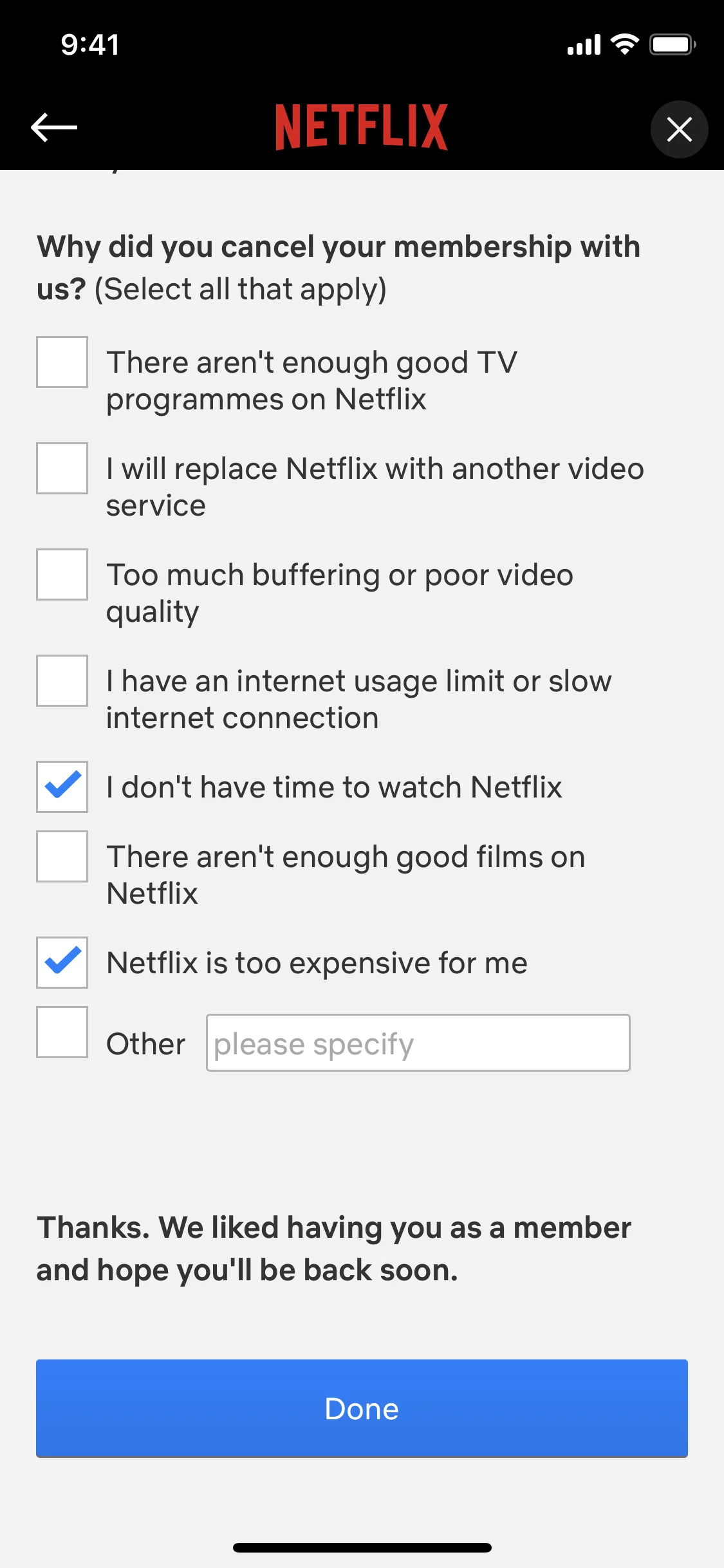
Task: Tap the close X icon
Action: 680,129
